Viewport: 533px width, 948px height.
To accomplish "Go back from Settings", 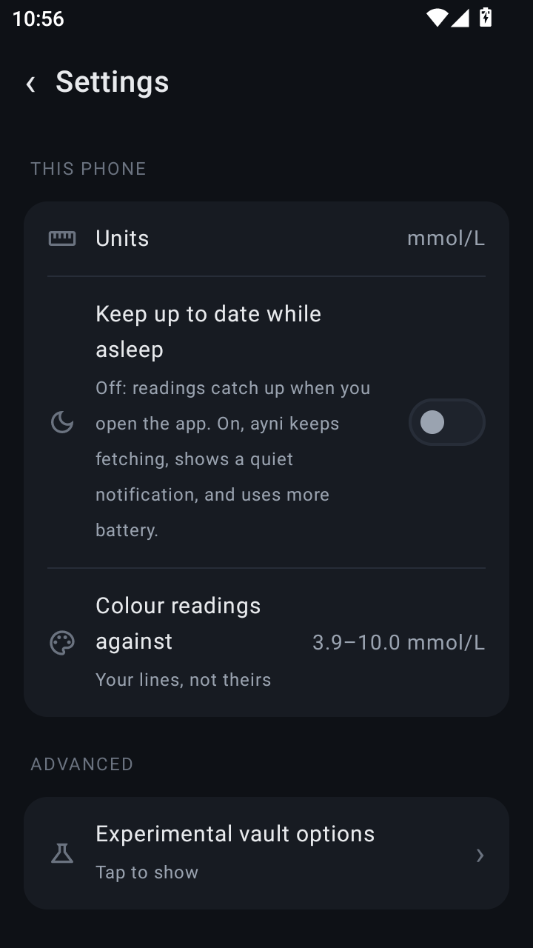I will click(x=31, y=83).
